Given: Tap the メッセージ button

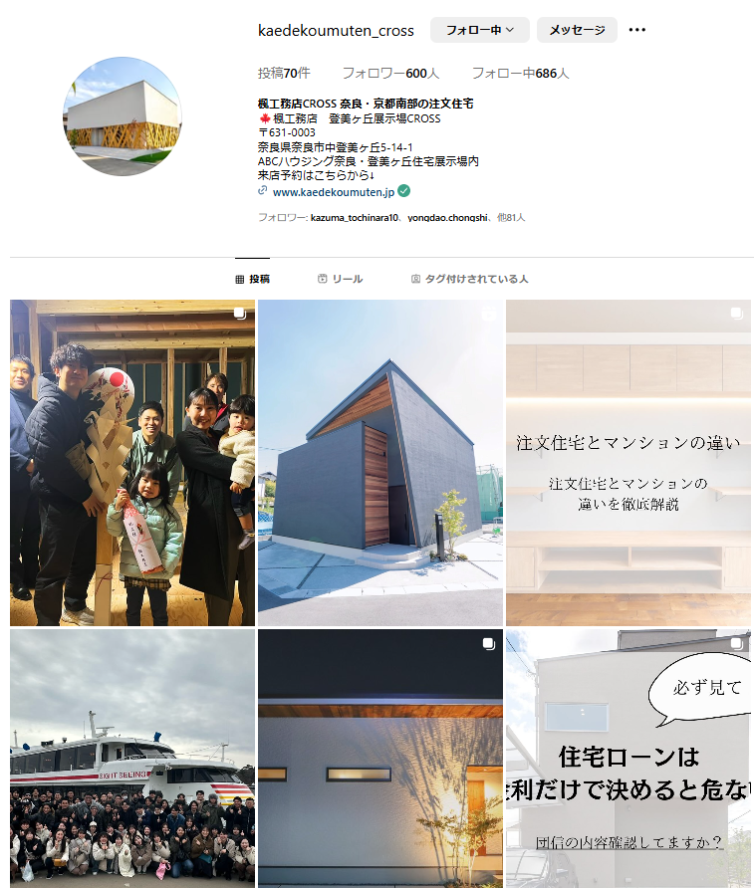Looking at the screenshot, I should pyautogui.click(x=577, y=30).
